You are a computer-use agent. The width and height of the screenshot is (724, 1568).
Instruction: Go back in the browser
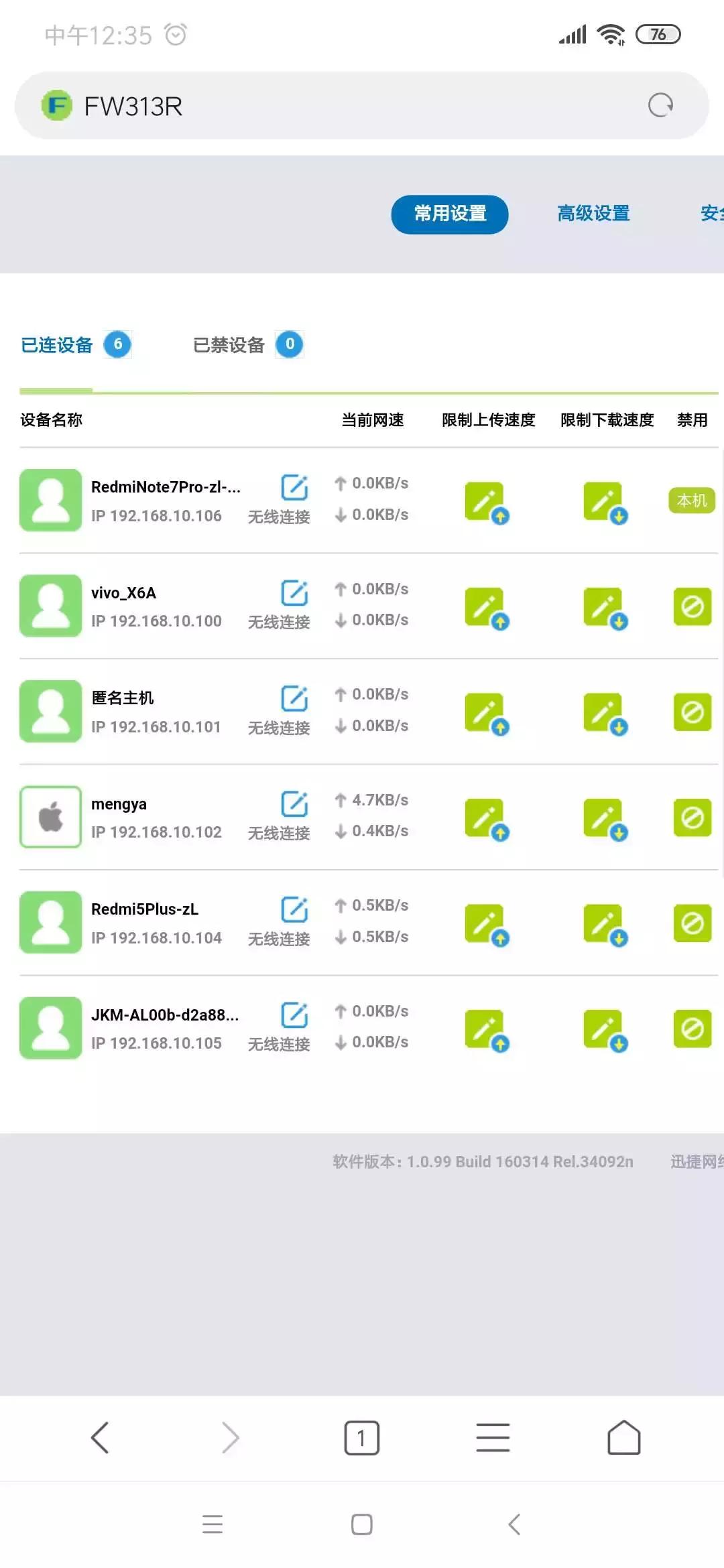click(100, 1438)
